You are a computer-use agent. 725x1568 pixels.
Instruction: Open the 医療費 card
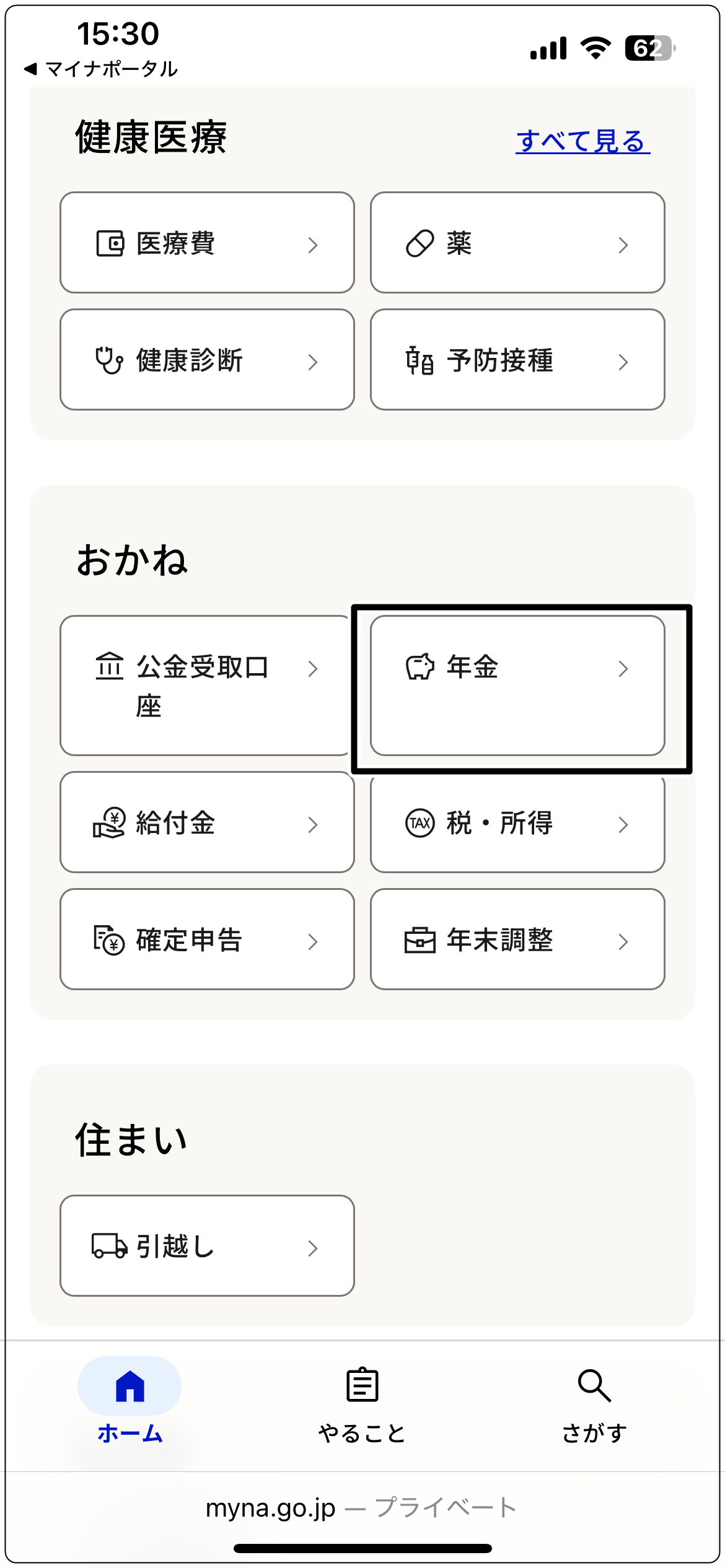pos(207,243)
